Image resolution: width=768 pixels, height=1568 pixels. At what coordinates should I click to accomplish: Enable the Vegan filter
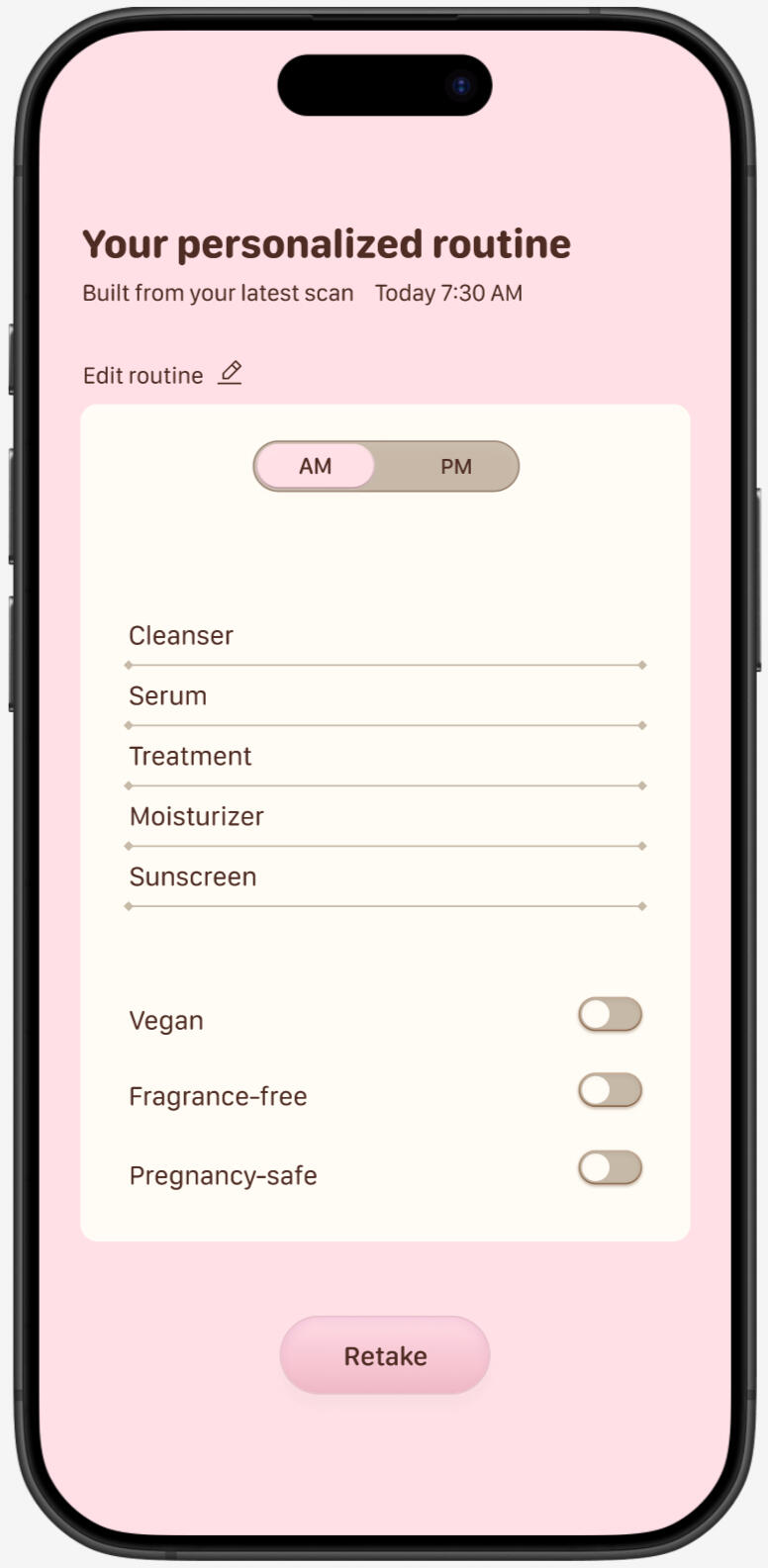[x=610, y=1015]
